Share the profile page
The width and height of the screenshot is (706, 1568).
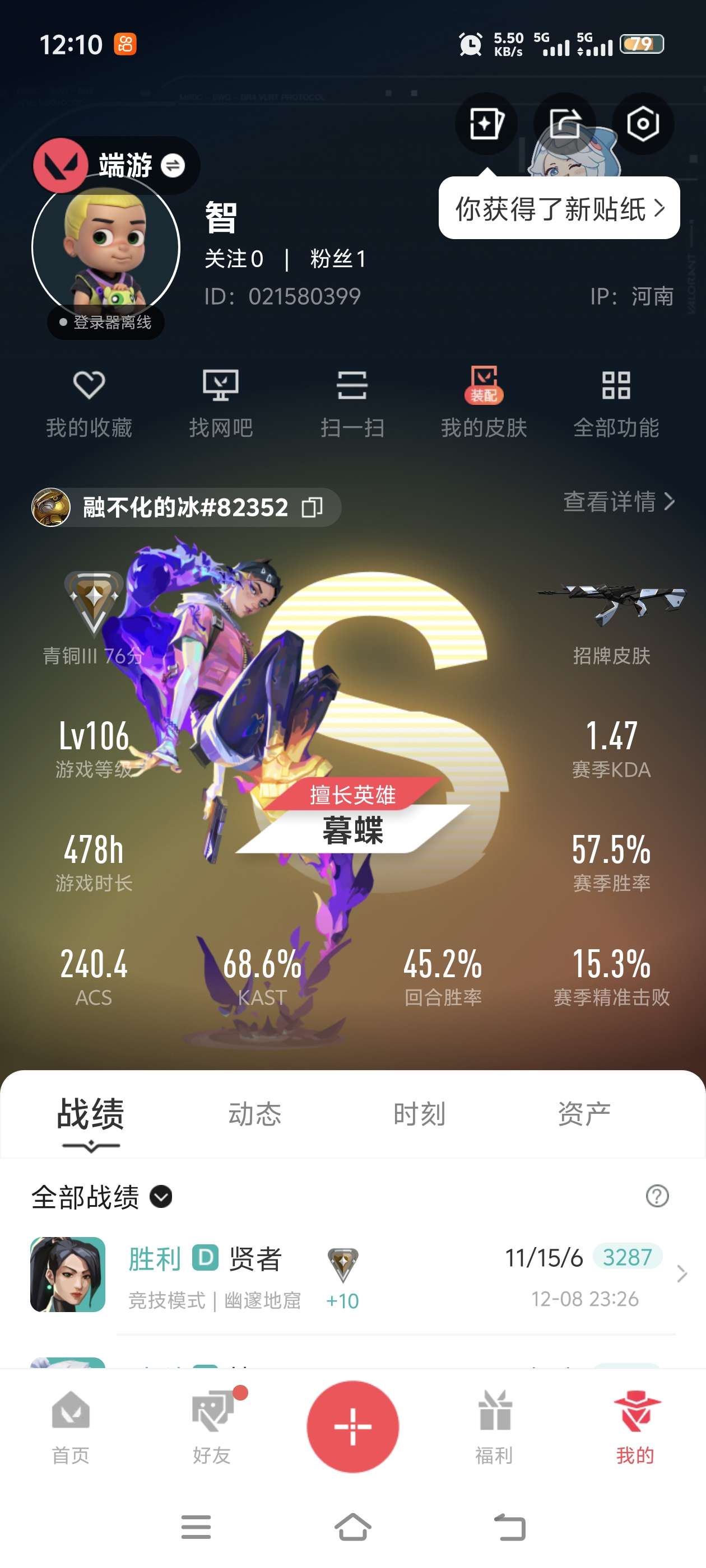pyautogui.click(x=564, y=124)
